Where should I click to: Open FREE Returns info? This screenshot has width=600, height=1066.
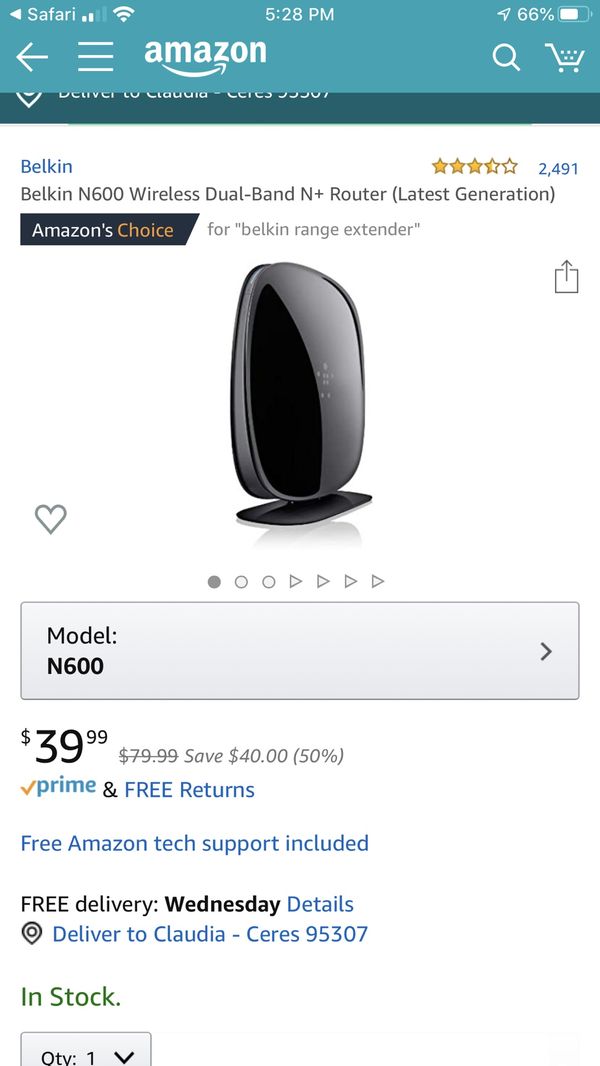click(189, 789)
